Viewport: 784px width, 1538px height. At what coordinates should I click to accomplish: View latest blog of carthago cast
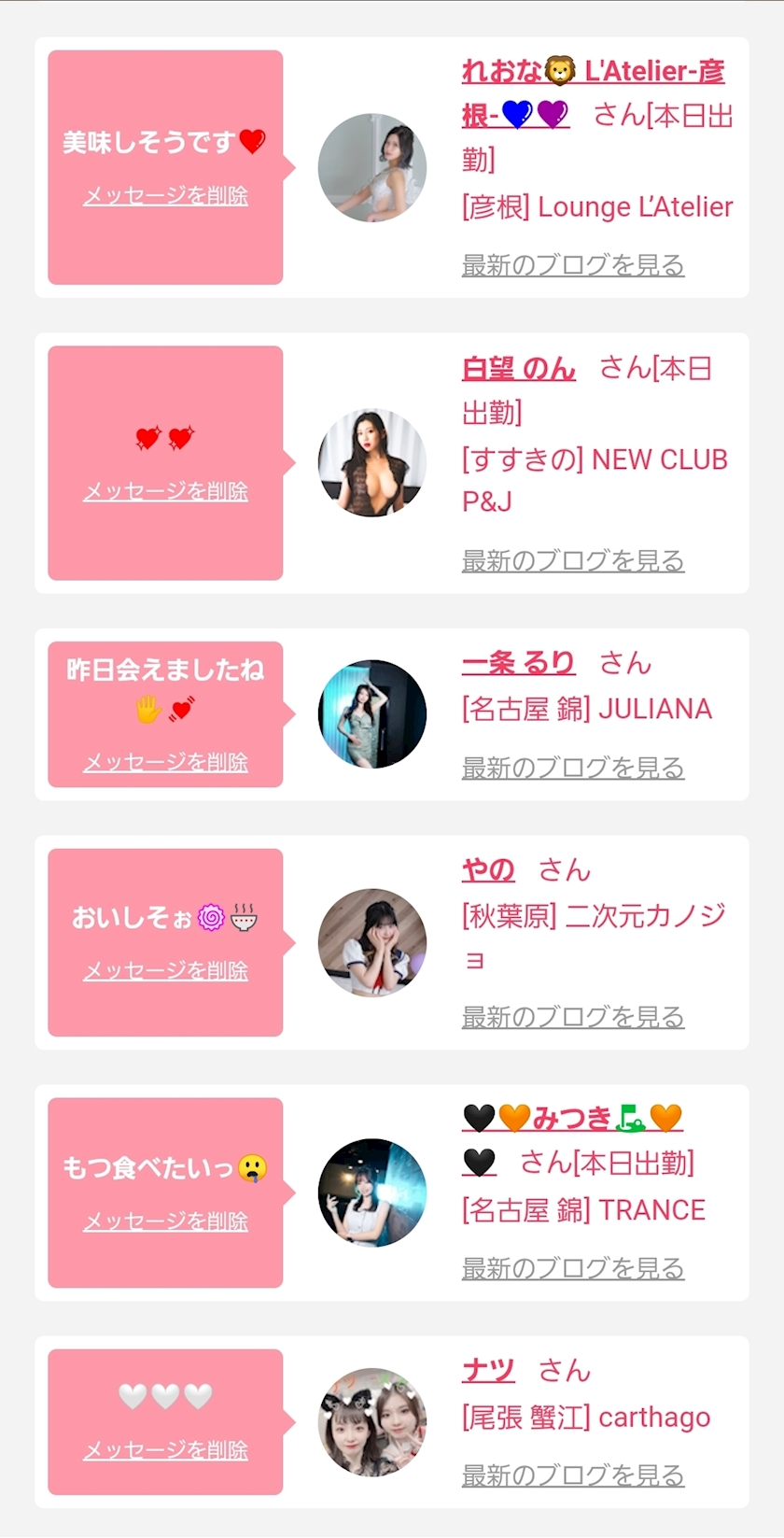tap(572, 1475)
